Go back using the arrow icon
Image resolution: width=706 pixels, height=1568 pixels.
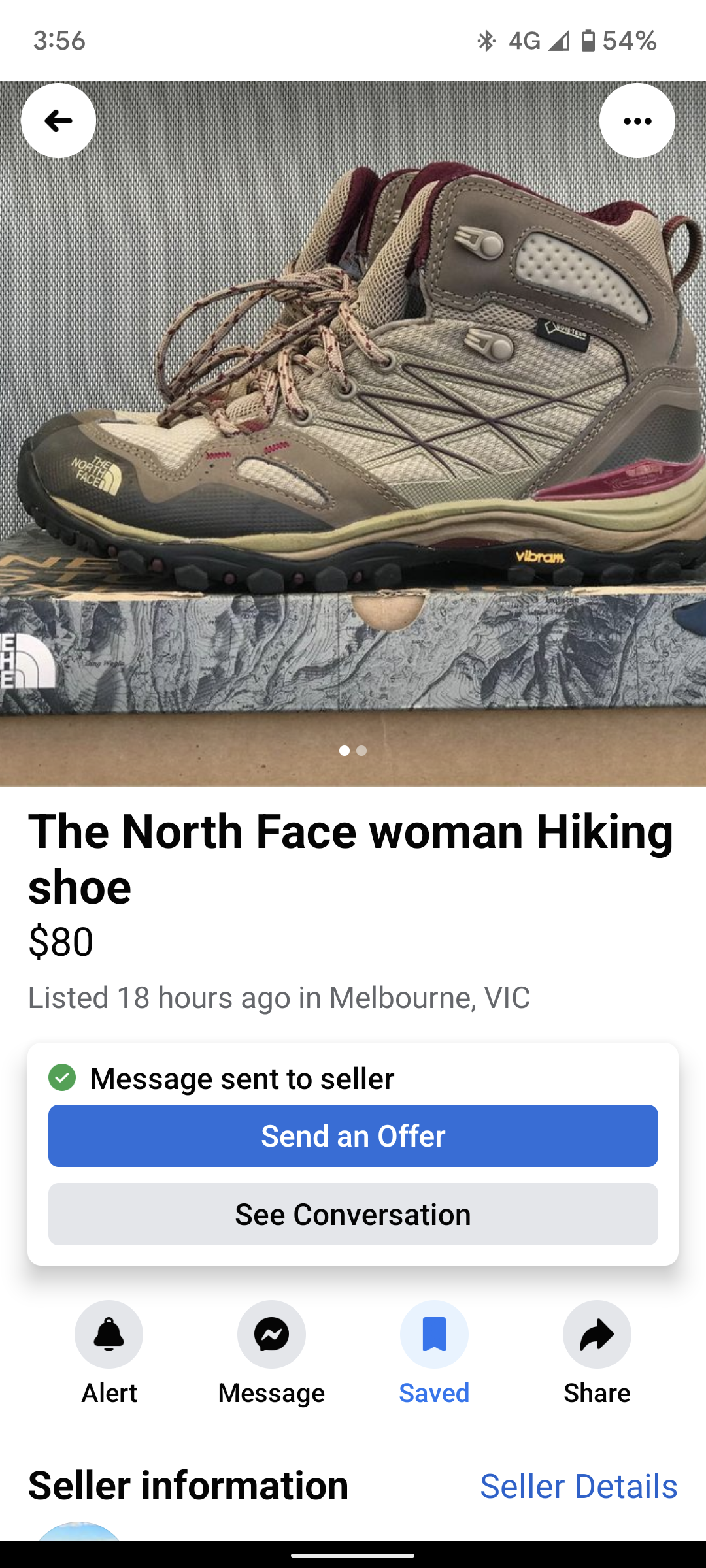point(58,121)
